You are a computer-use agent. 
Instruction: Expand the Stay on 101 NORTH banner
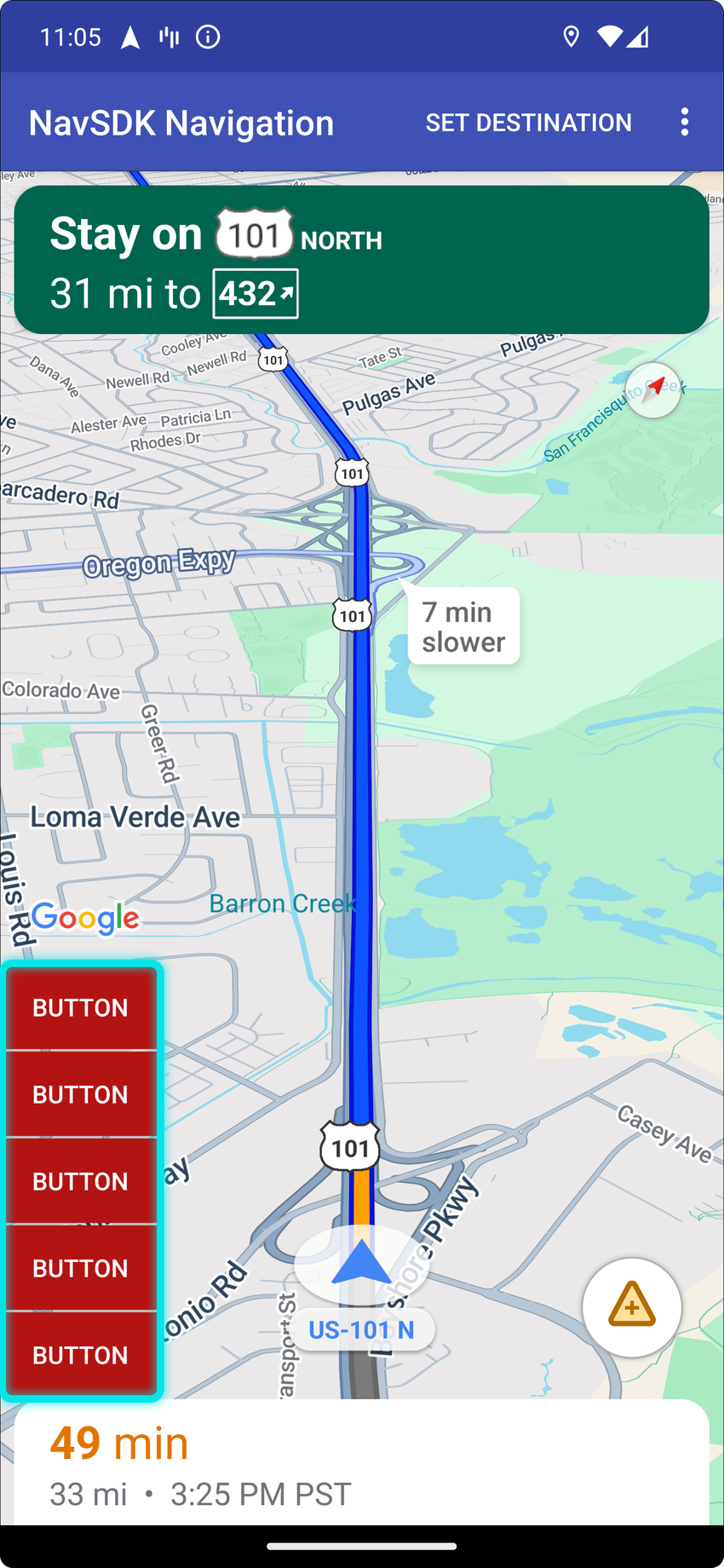[x=362, y=258]
